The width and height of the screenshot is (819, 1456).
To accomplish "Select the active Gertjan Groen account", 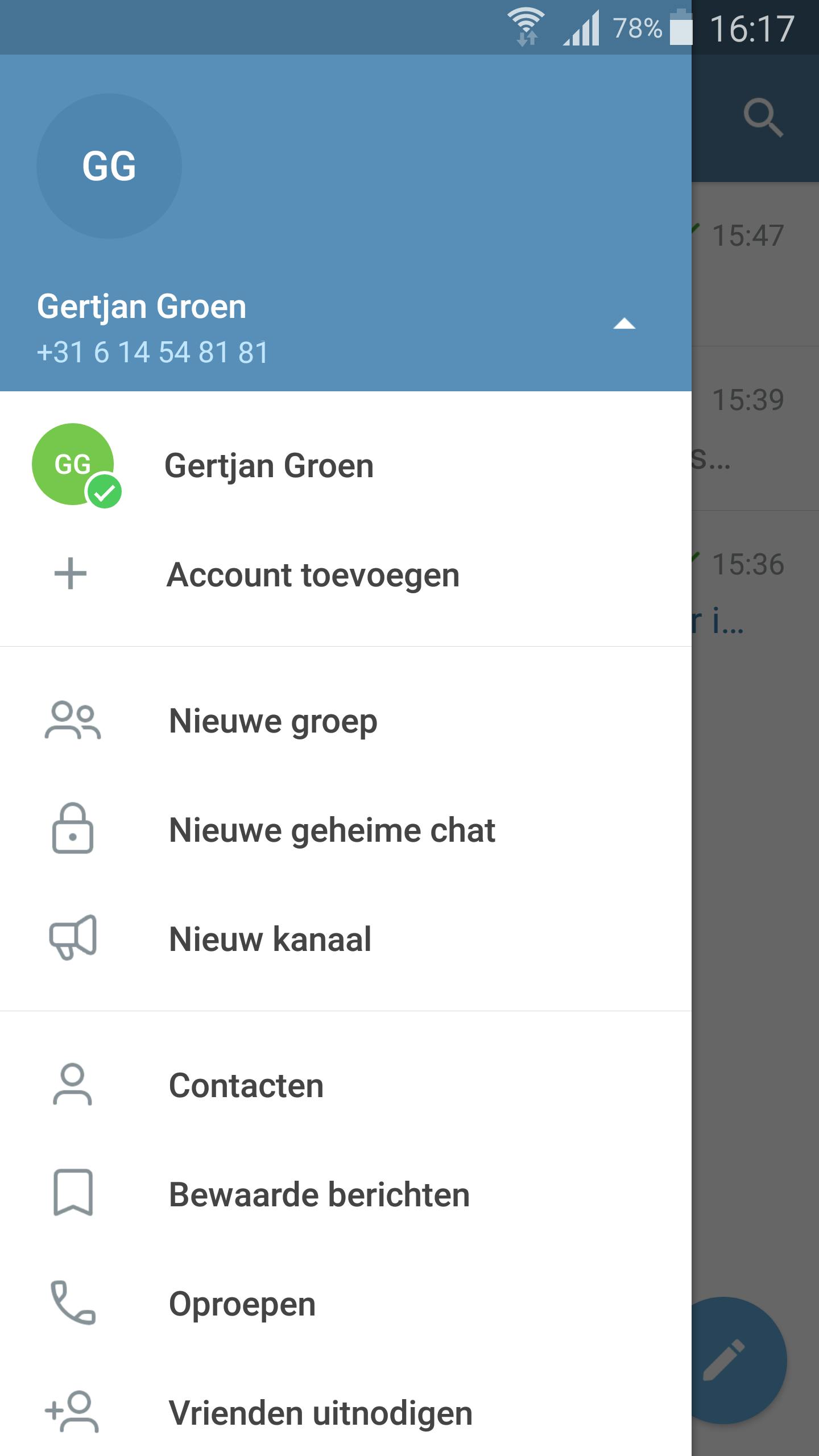I will (270, 465).
